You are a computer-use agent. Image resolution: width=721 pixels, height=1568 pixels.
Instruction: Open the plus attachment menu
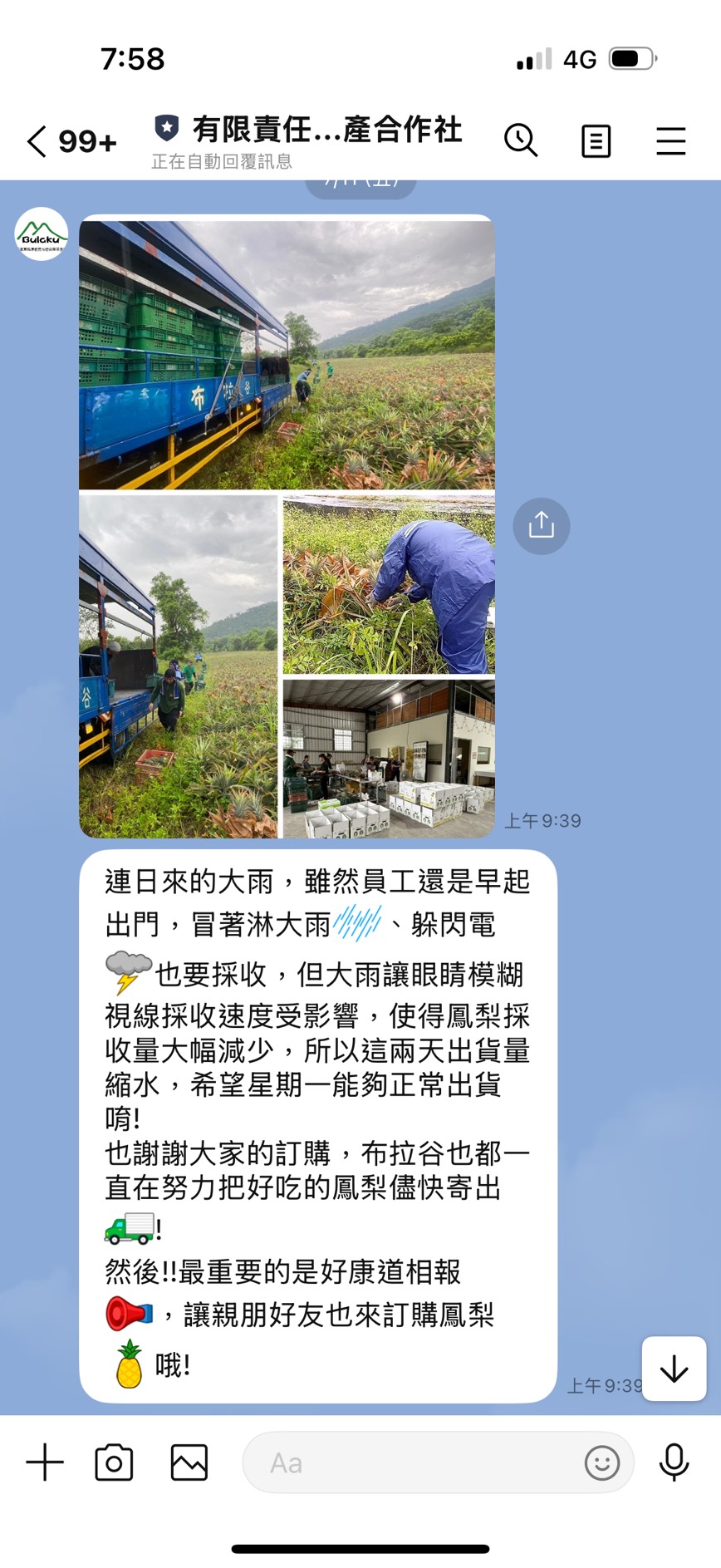[x=45, y=1462]
